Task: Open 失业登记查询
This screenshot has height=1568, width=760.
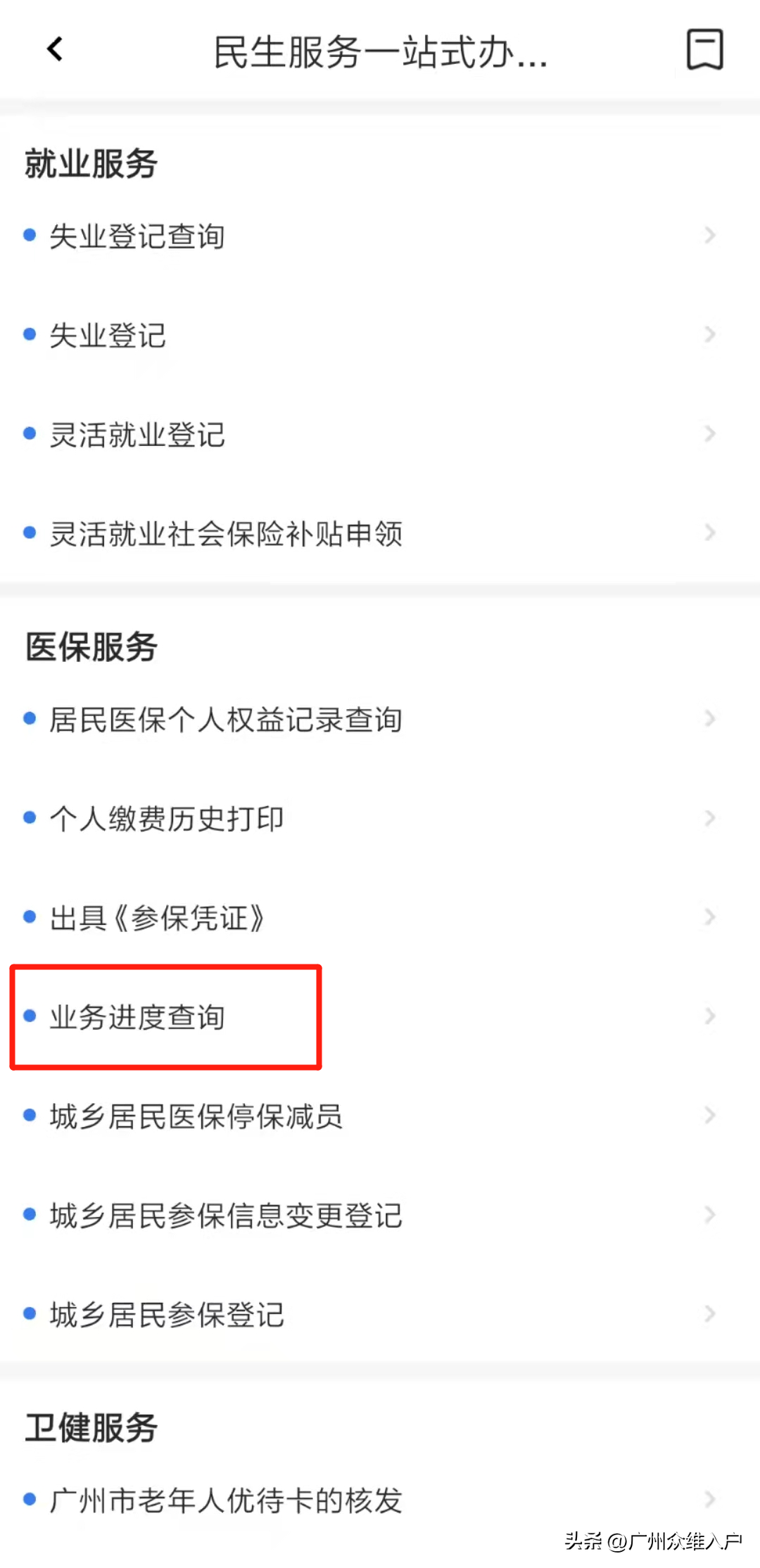Action: pyautogui.click(x=380, y=236)
